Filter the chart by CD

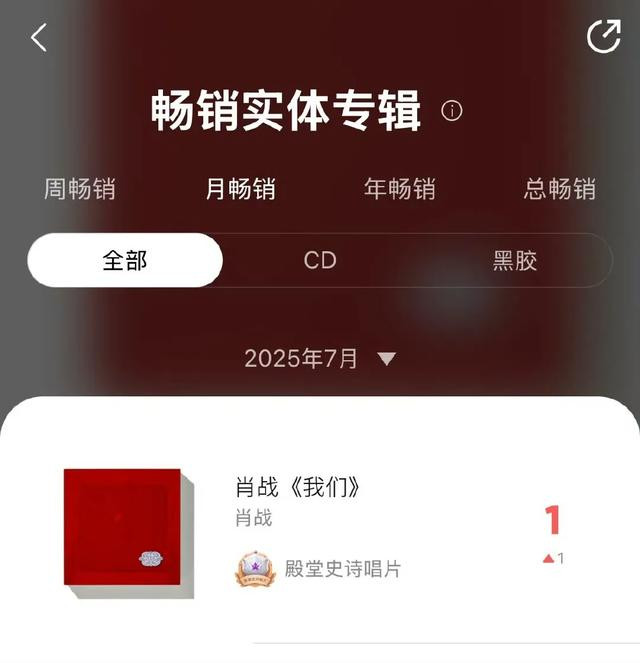coord(320,261)
